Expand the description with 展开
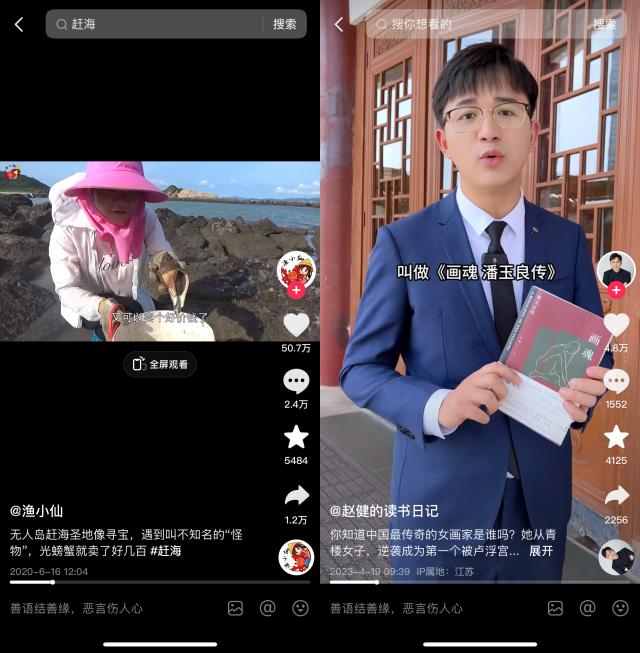 click(x=541, y=550)
